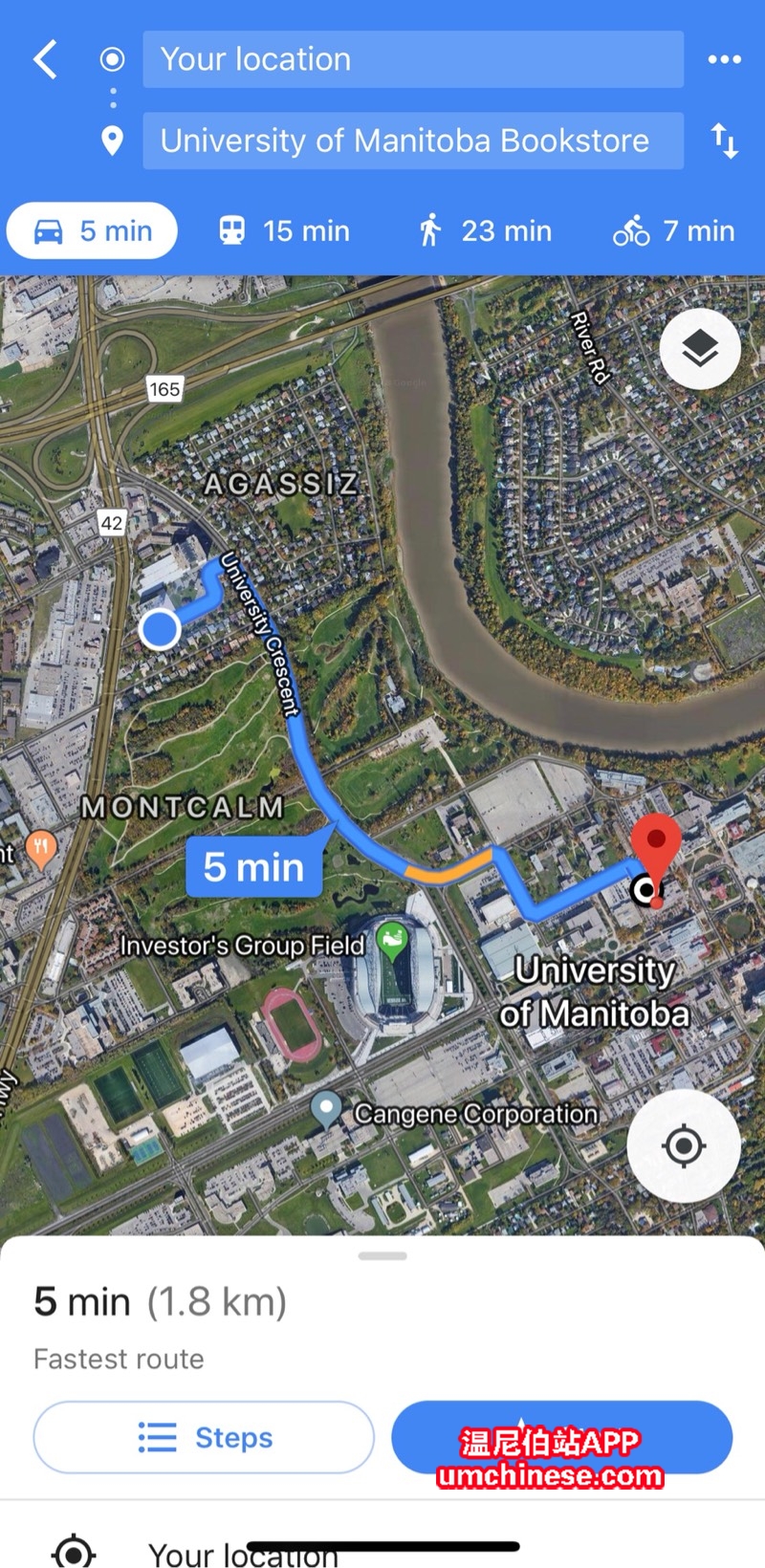Switch to walking directions, 23 min
Image resolution: width=765 pixels, height=1568 pixels.
pos(485,230)
